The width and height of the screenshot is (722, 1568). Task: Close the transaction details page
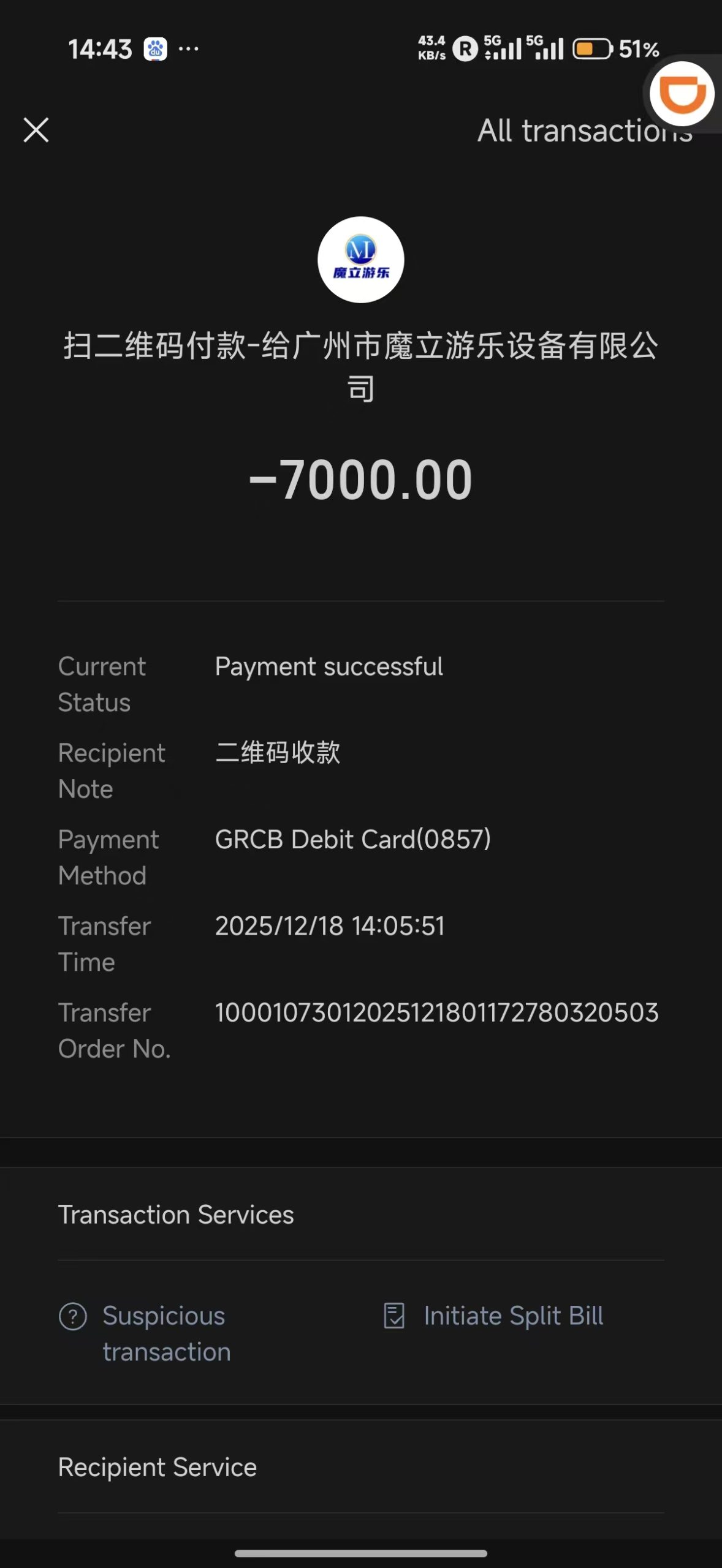[36, 130]
